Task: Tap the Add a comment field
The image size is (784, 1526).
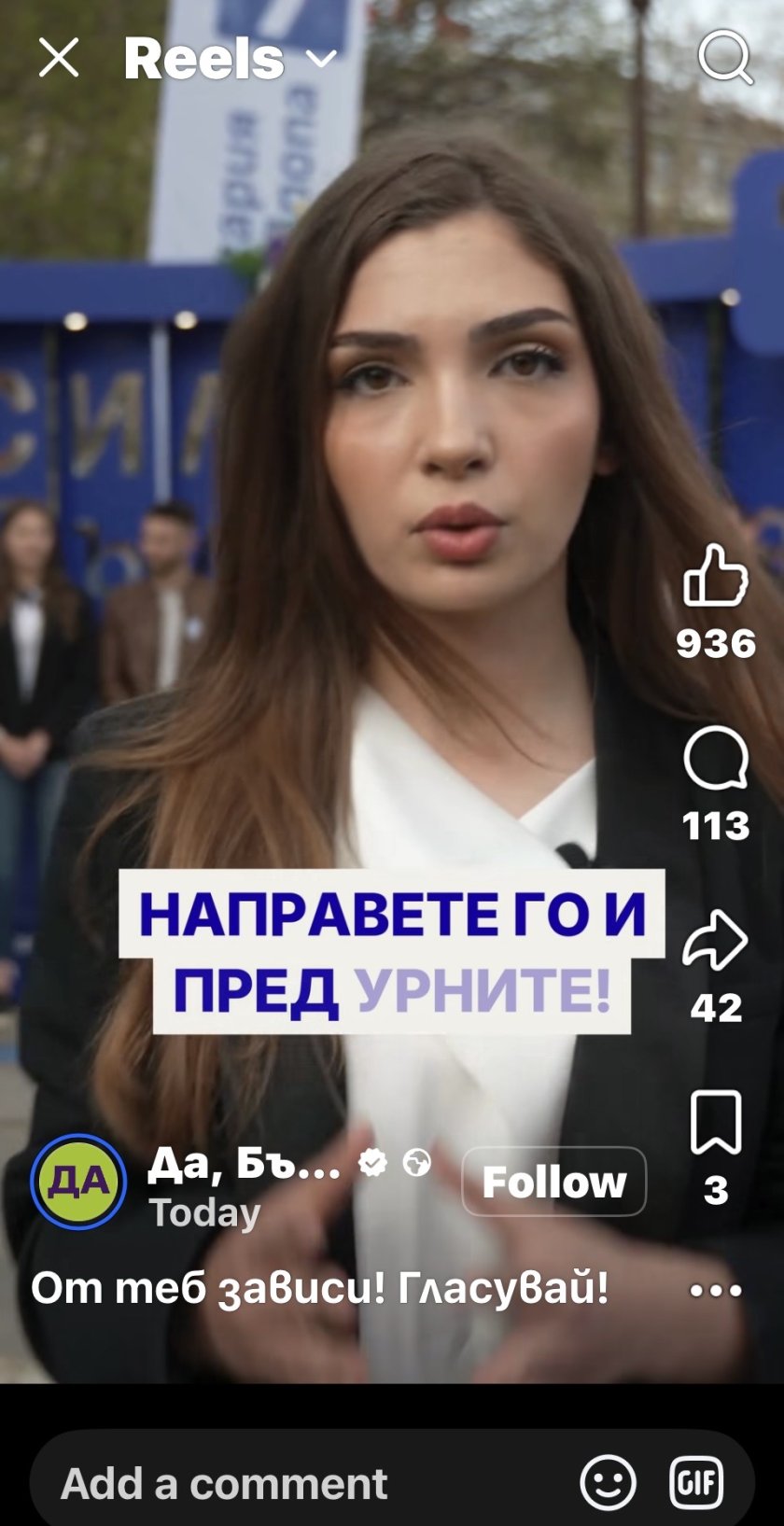Action: (280, 1483)
